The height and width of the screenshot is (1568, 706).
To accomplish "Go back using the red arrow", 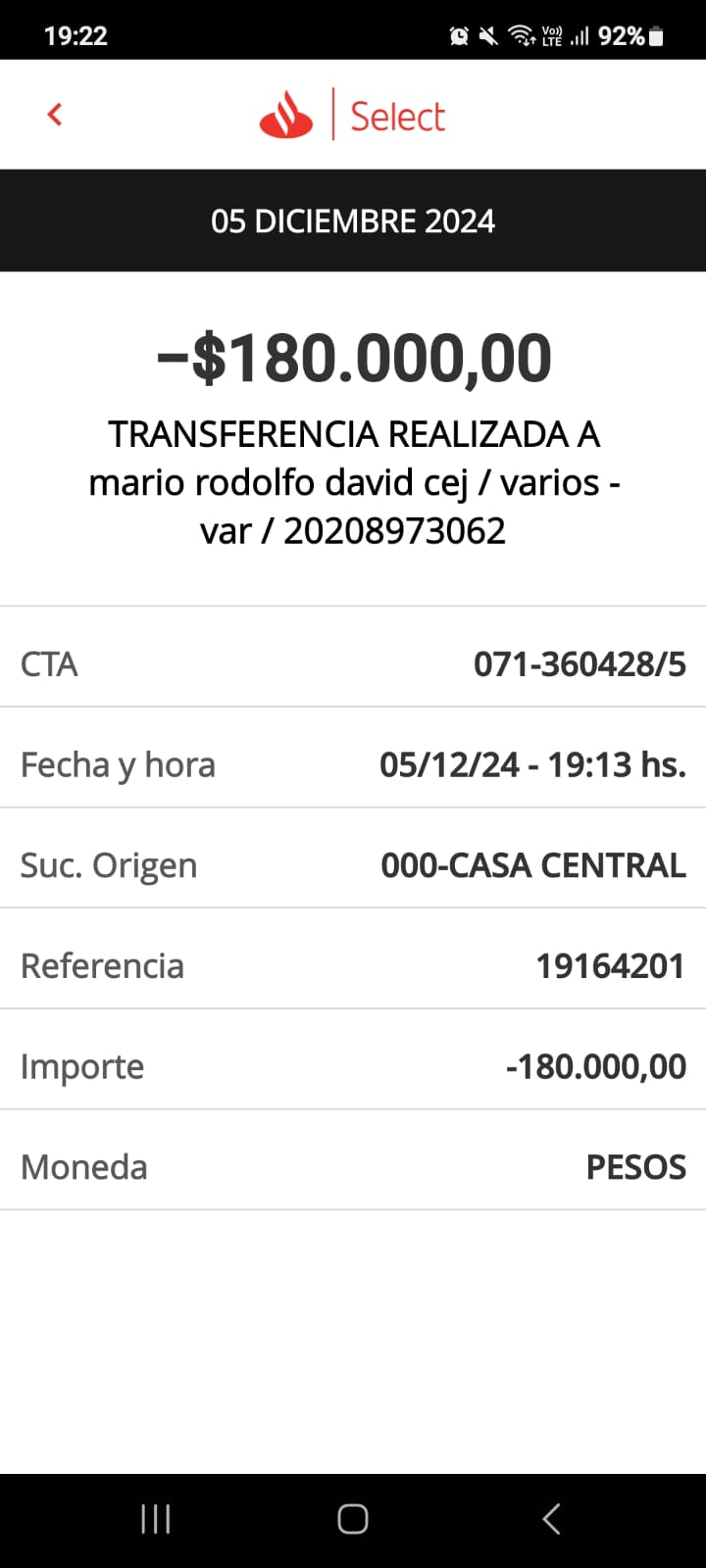I will click(55, 115).
